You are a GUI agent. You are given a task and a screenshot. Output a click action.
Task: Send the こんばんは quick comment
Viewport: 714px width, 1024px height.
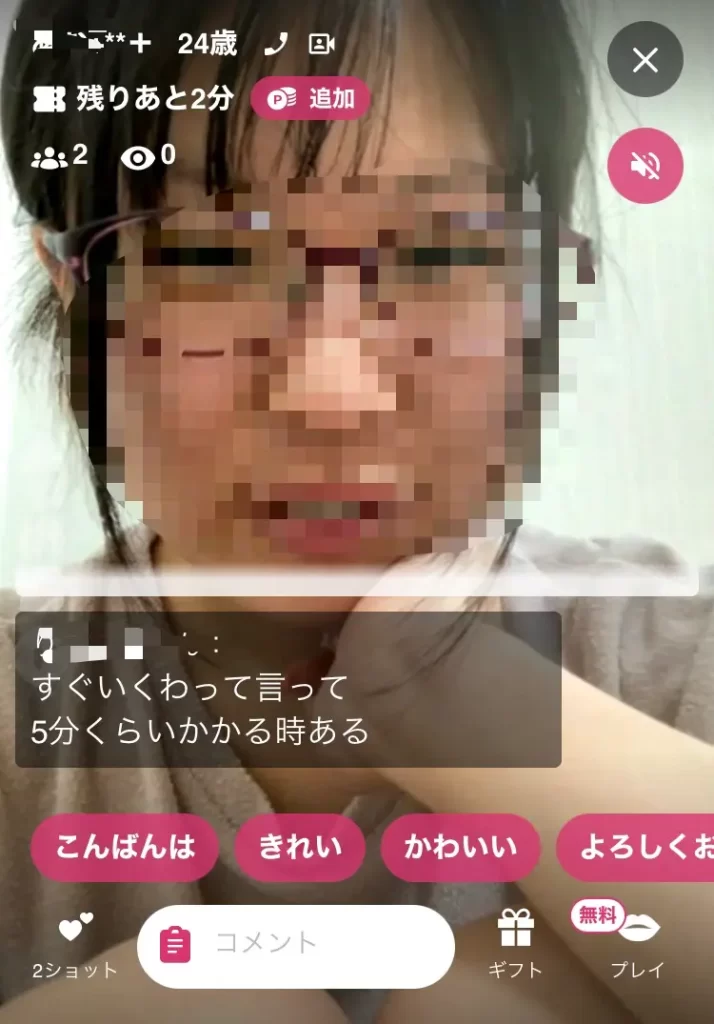click(x=124, y=847)
